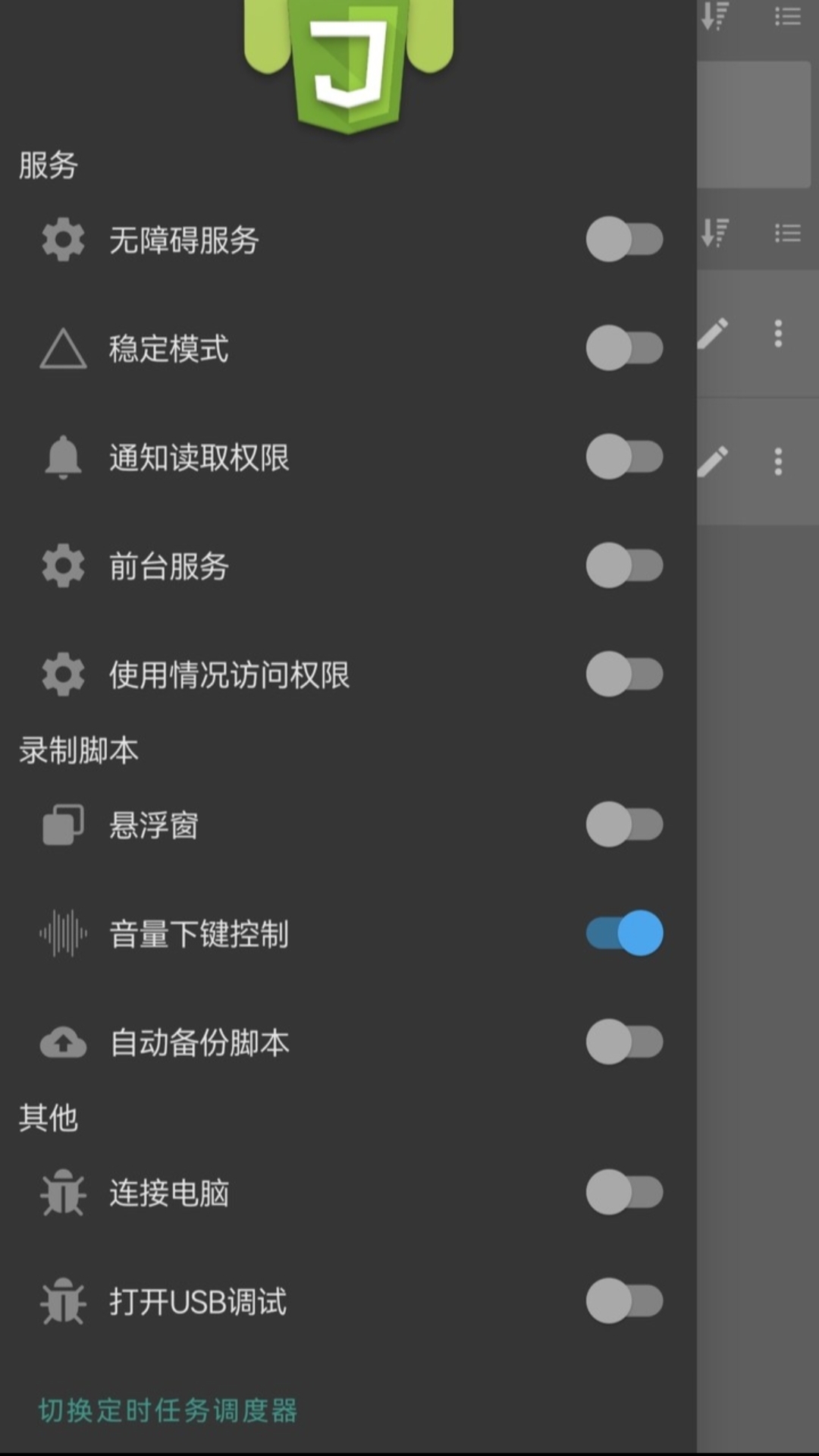The width and height of the screenshot is (819, 1456).
Task: Enable 连接电脑
Action: pyautogui.click(x=624, y=1192)
